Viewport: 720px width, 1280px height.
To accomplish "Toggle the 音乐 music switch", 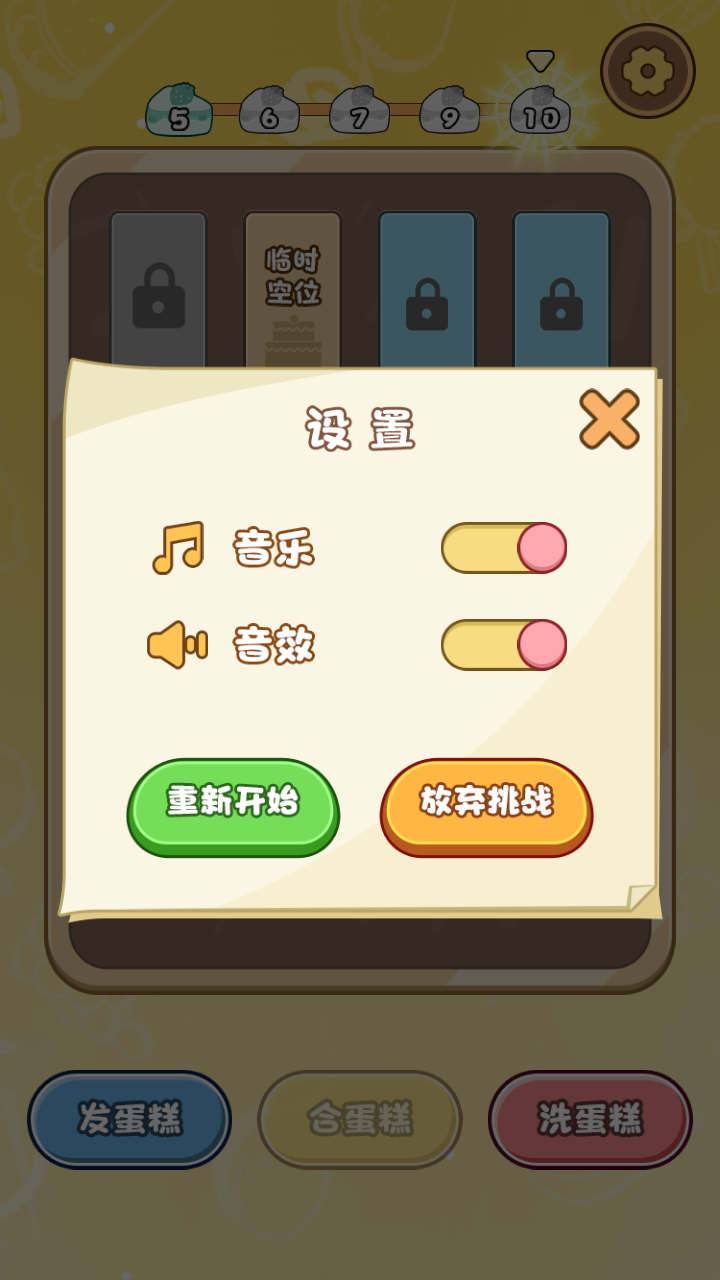I will pyautogui.click(x=504, y=548).
